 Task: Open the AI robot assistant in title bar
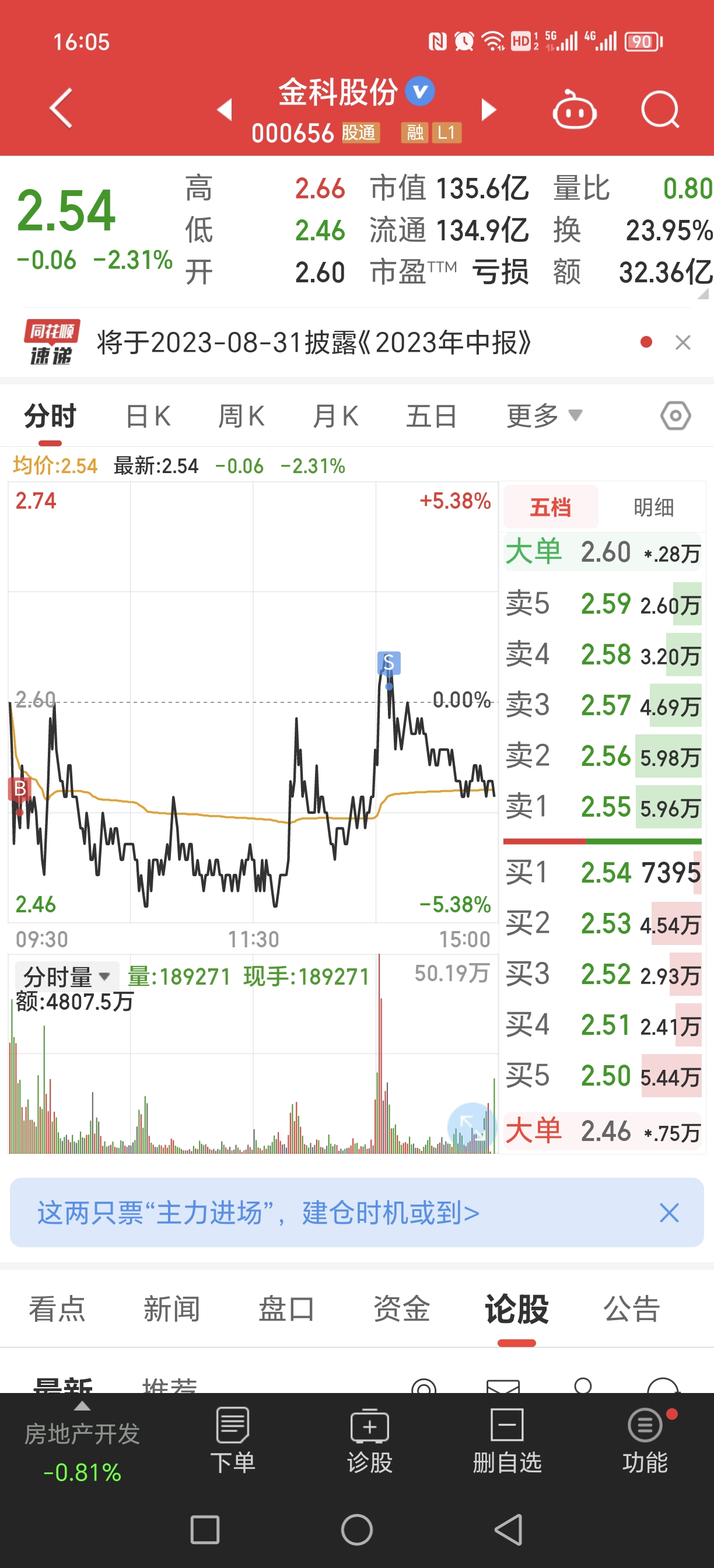(x=575, y=111)
